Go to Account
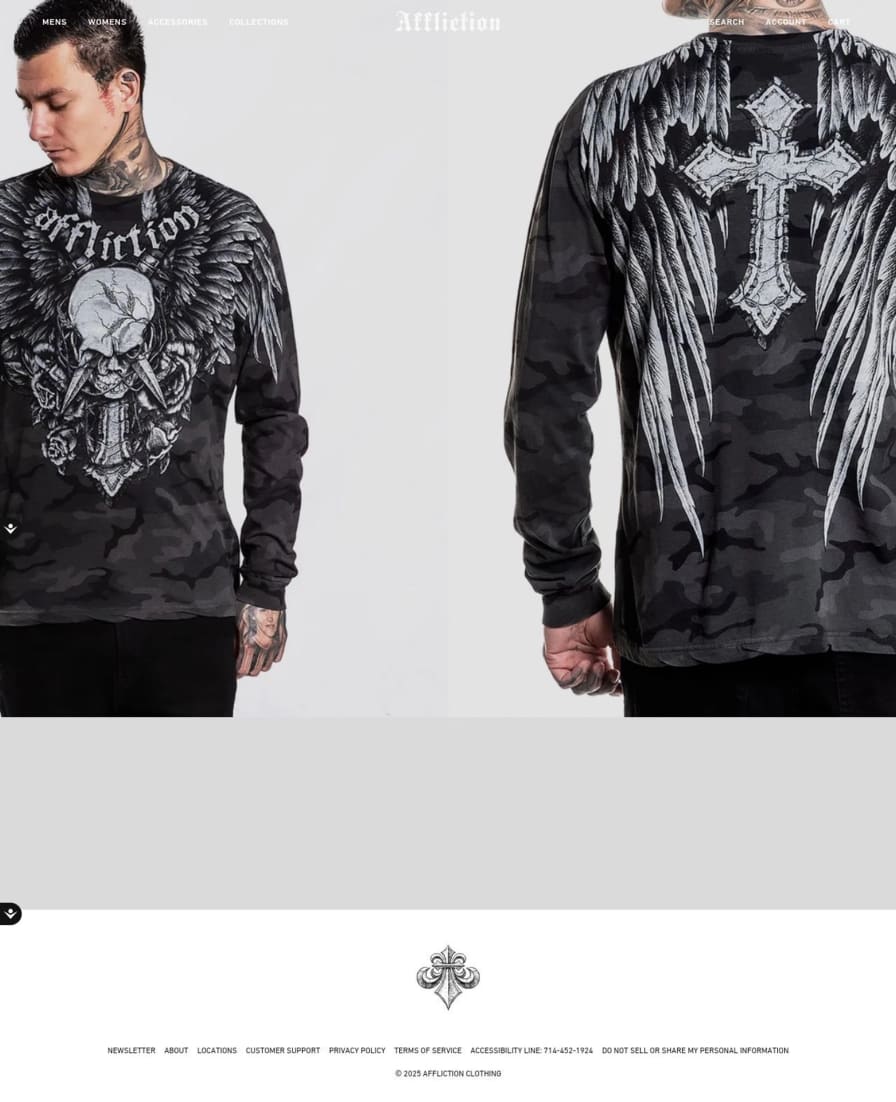 (x=785, y=22)
